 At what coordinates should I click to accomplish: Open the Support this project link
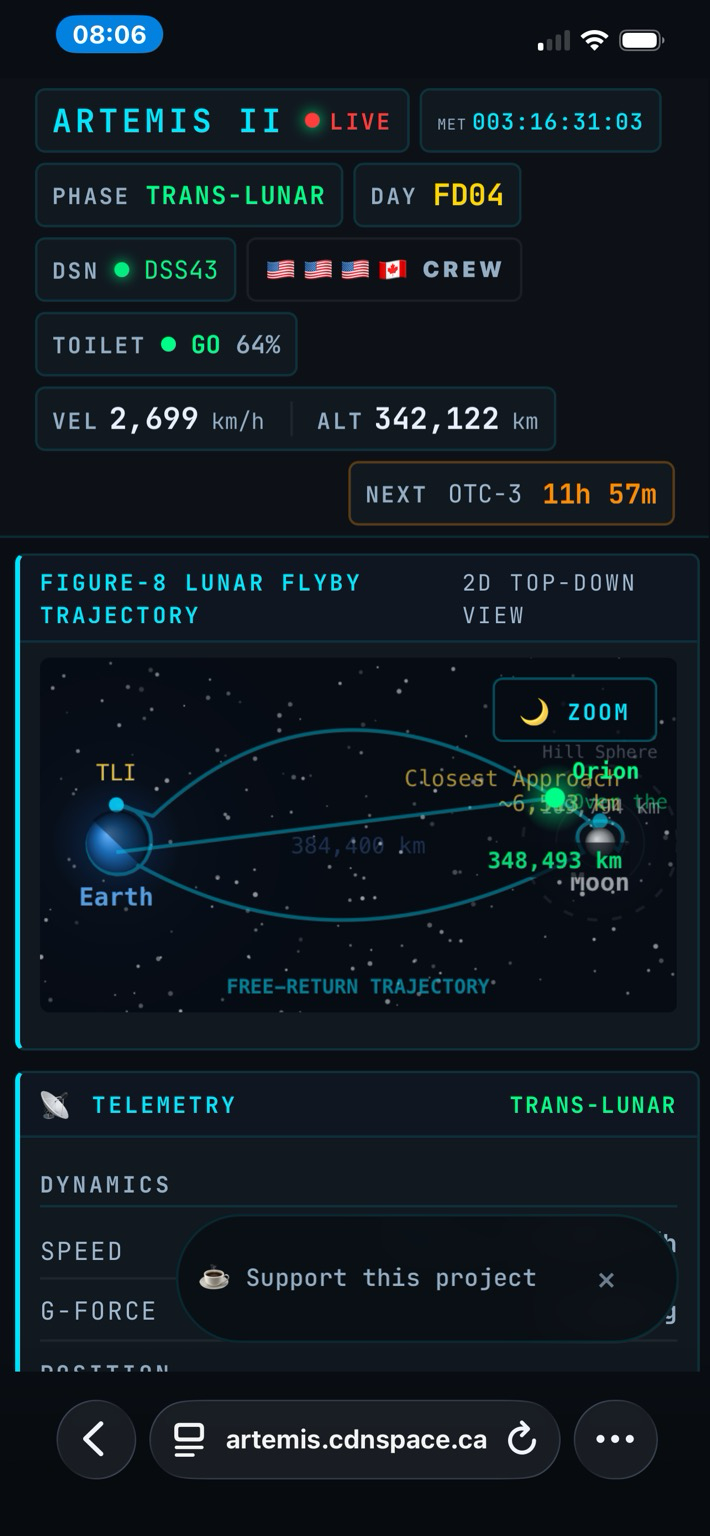390,1278
